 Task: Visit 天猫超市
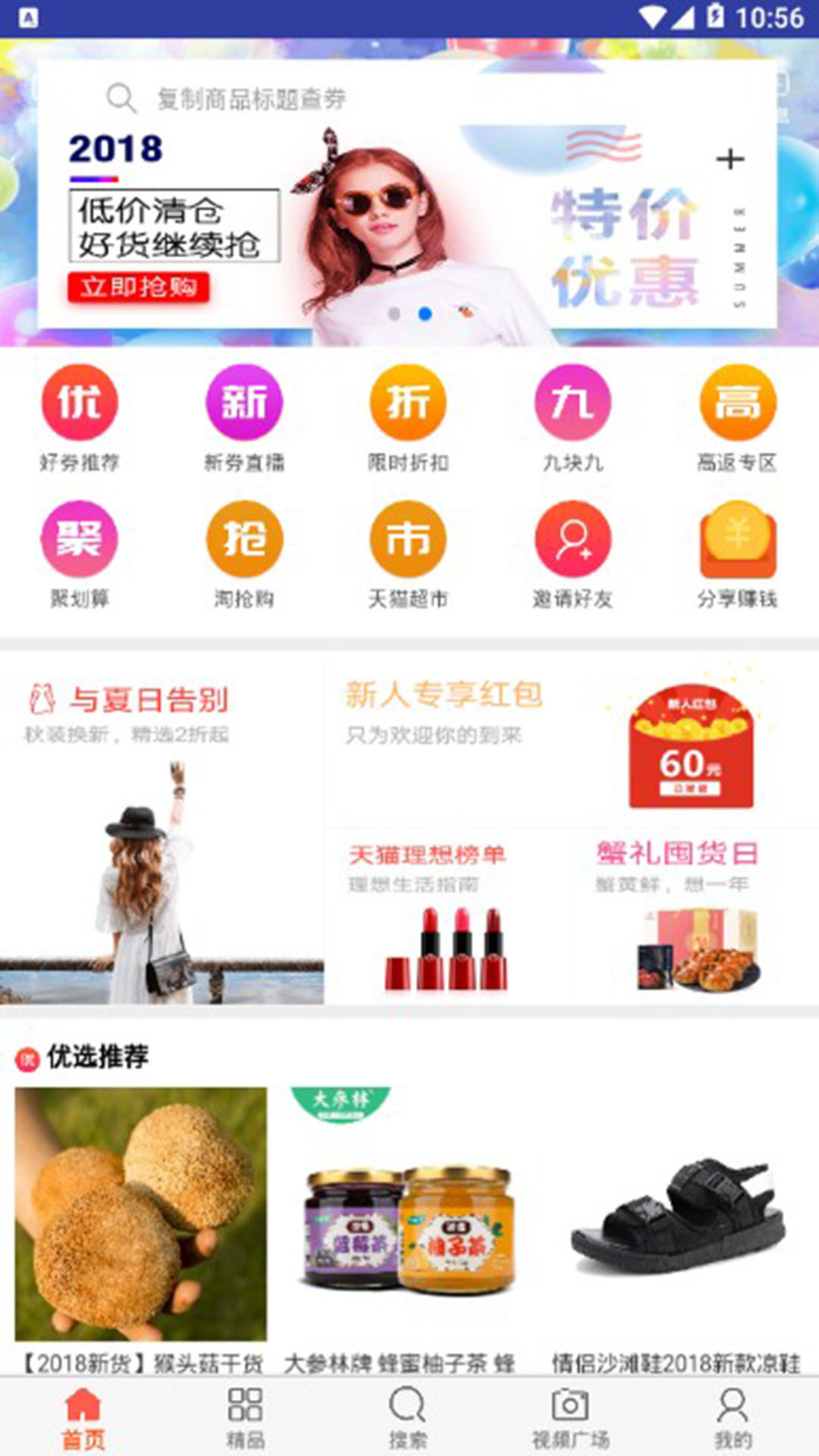click(408, 552)
